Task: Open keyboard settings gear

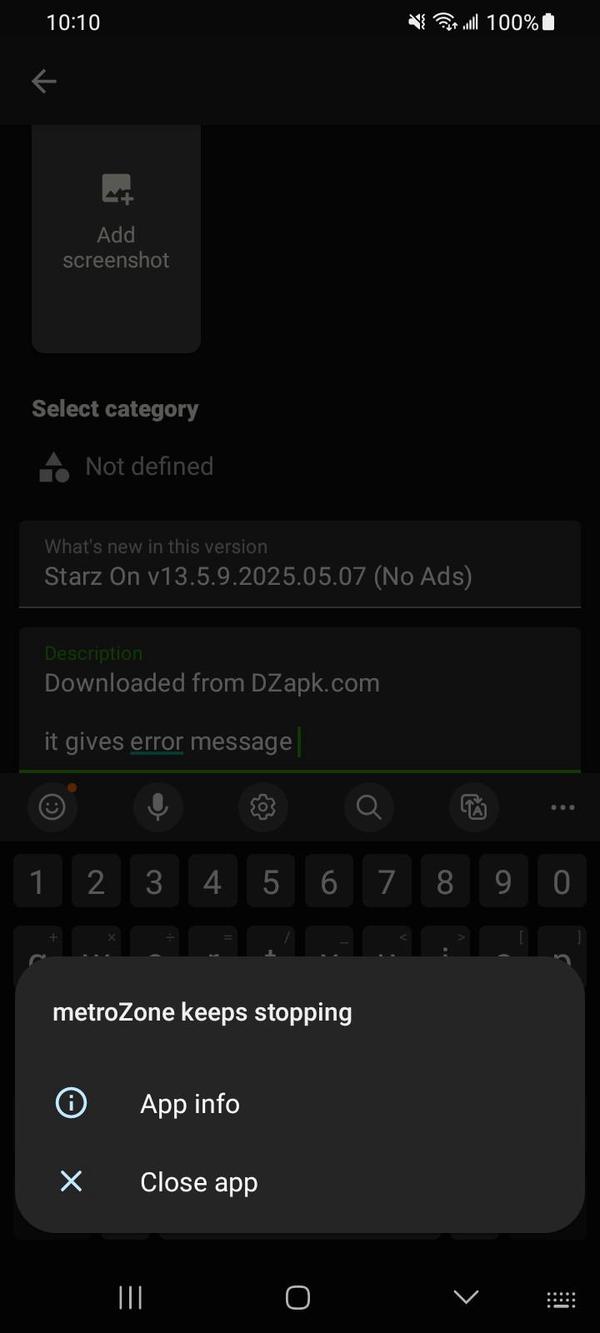Action: click(263, 807)
